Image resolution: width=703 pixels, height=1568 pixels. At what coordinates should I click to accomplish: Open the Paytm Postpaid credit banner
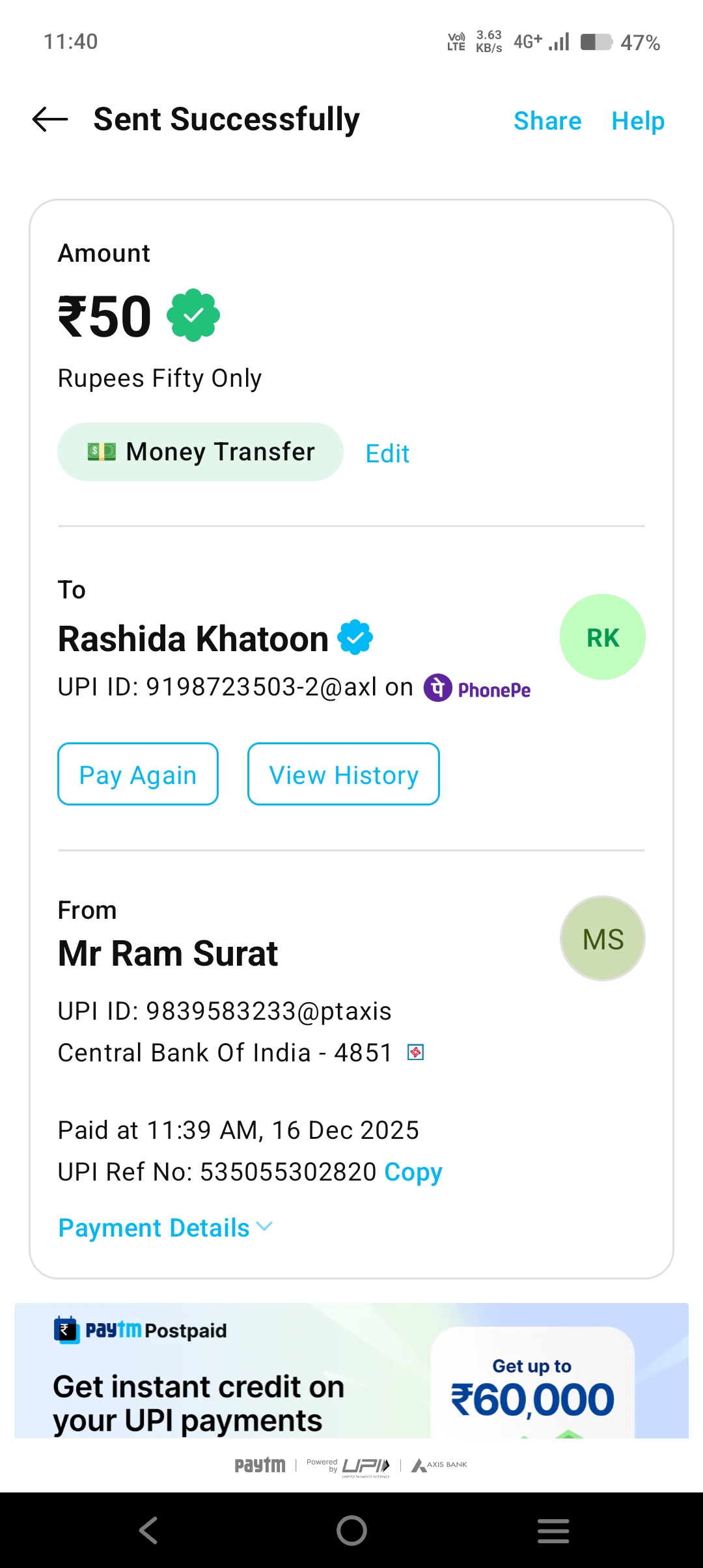[x=351, y=1371]
